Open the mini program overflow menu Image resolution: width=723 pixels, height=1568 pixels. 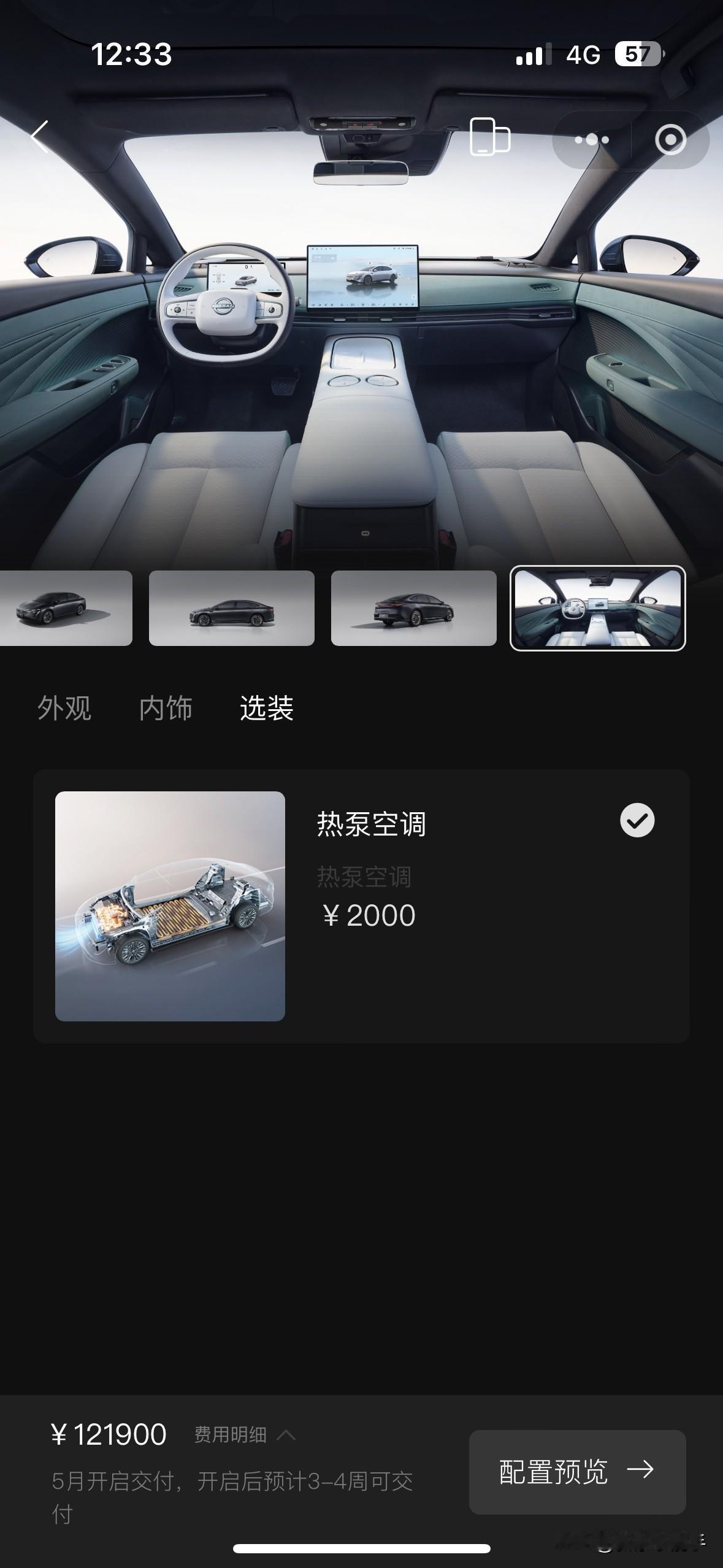click(592, 140)
